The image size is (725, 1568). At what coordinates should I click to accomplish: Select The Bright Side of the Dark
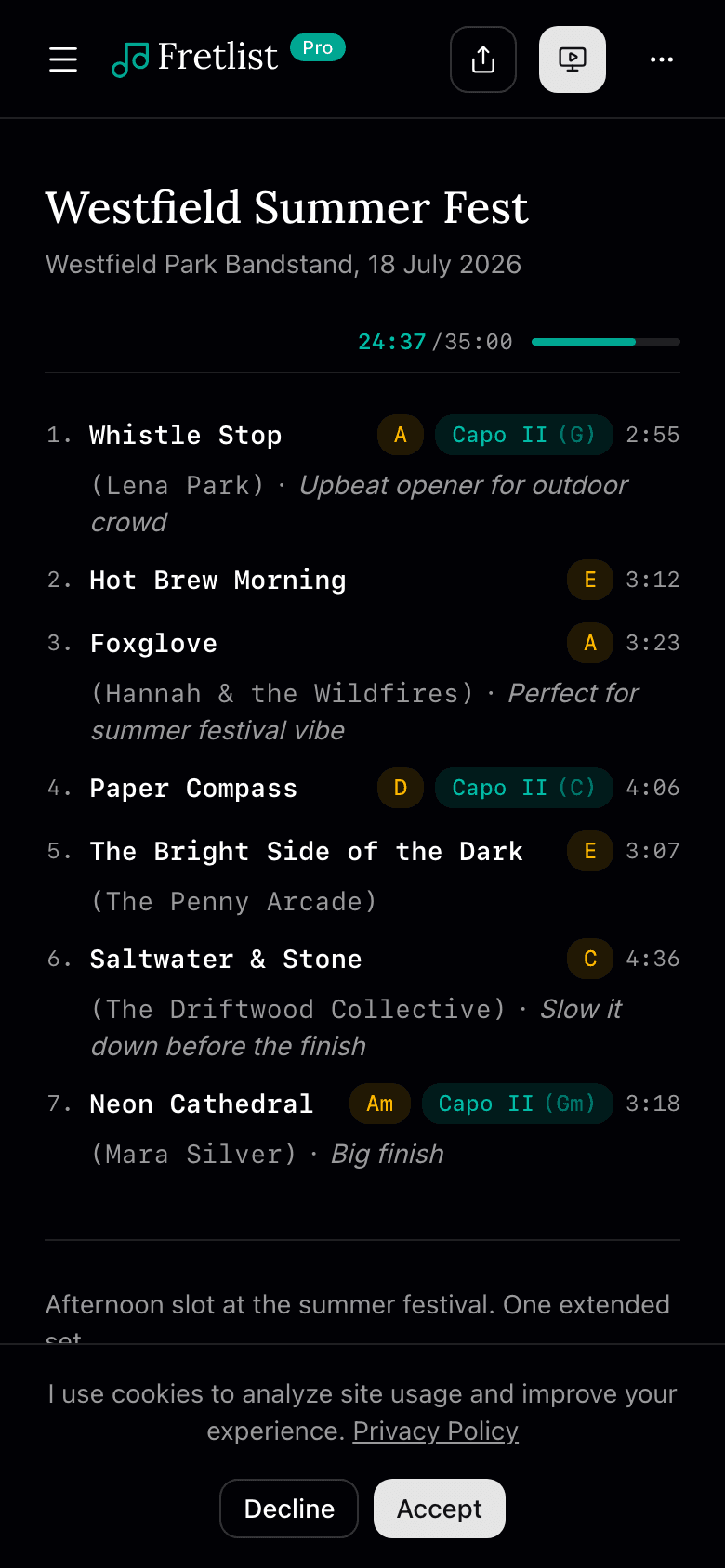(306, 851)
